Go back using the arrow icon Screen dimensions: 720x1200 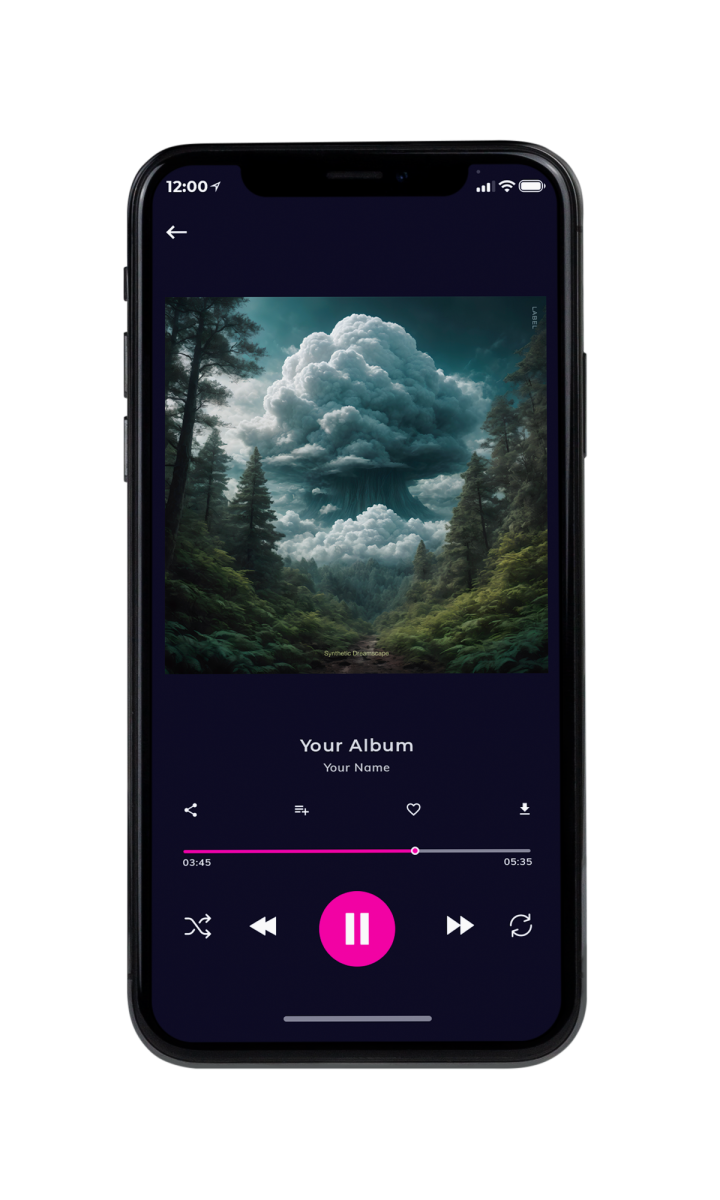point(177,232)
